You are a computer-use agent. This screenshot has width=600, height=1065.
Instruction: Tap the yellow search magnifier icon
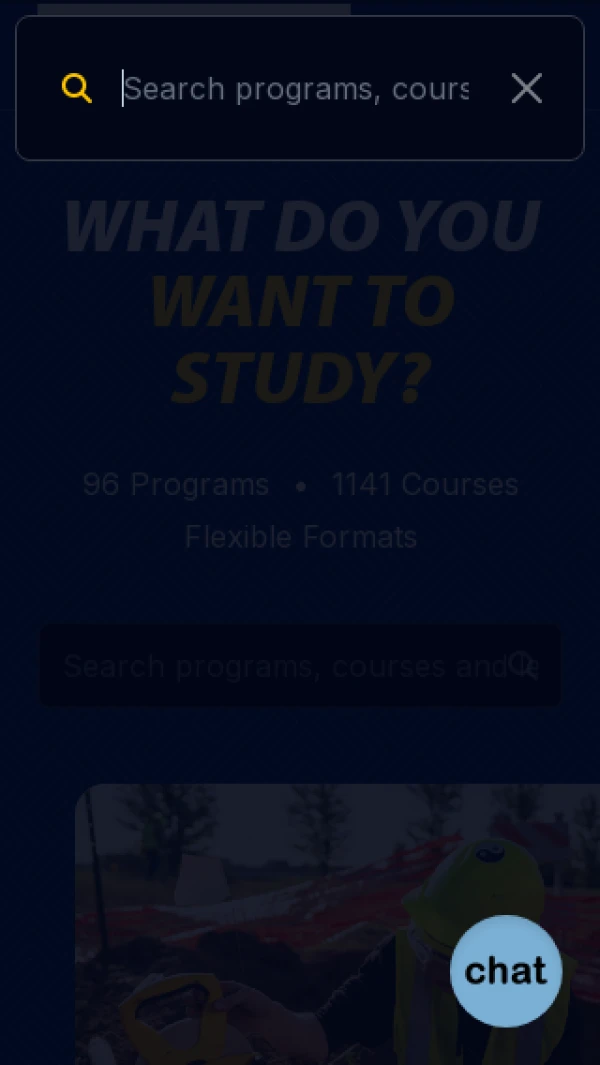(x=77, y=88)
